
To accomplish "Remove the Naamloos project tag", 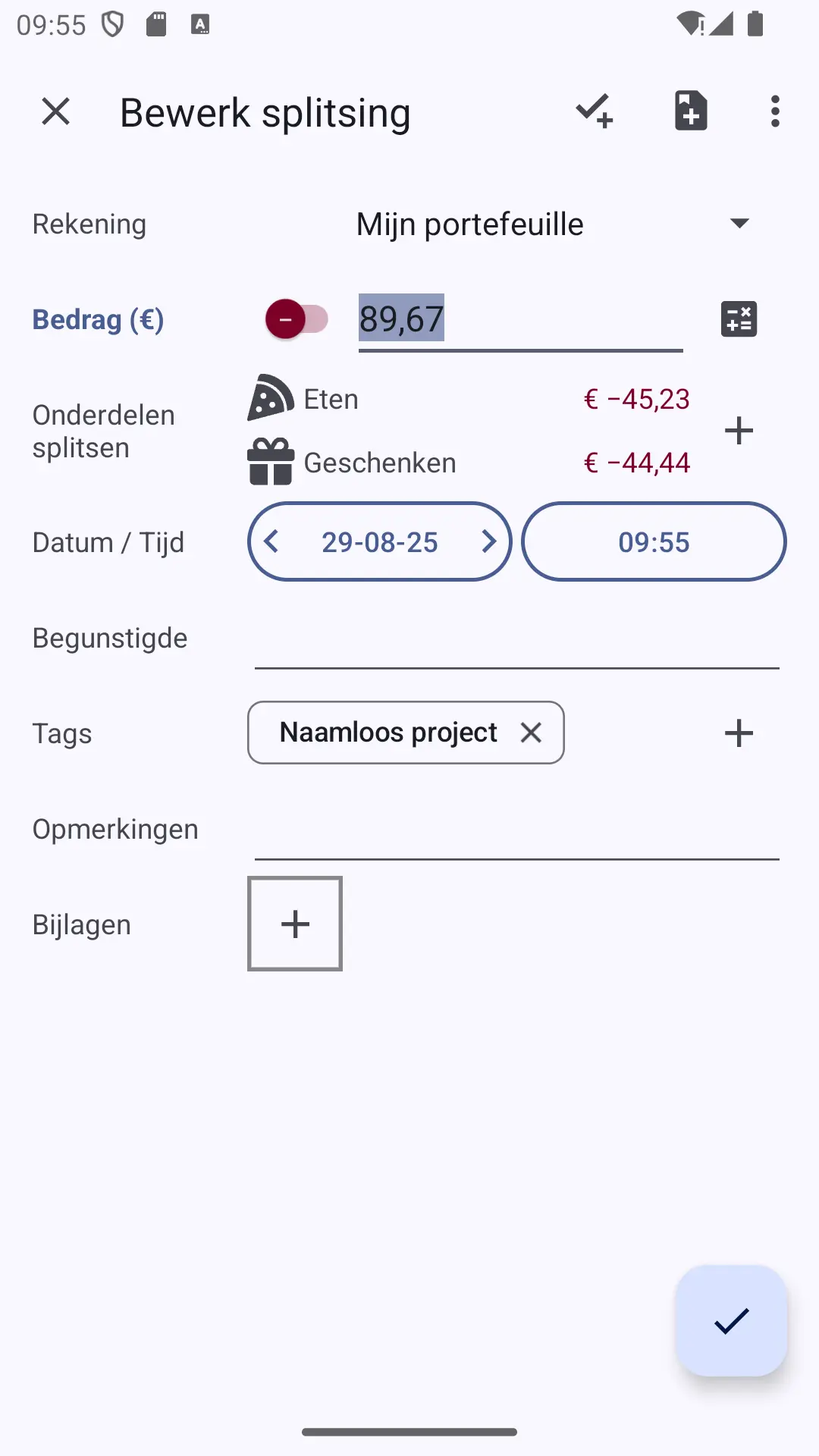I will pyautogui.click(x=531, y=733).
